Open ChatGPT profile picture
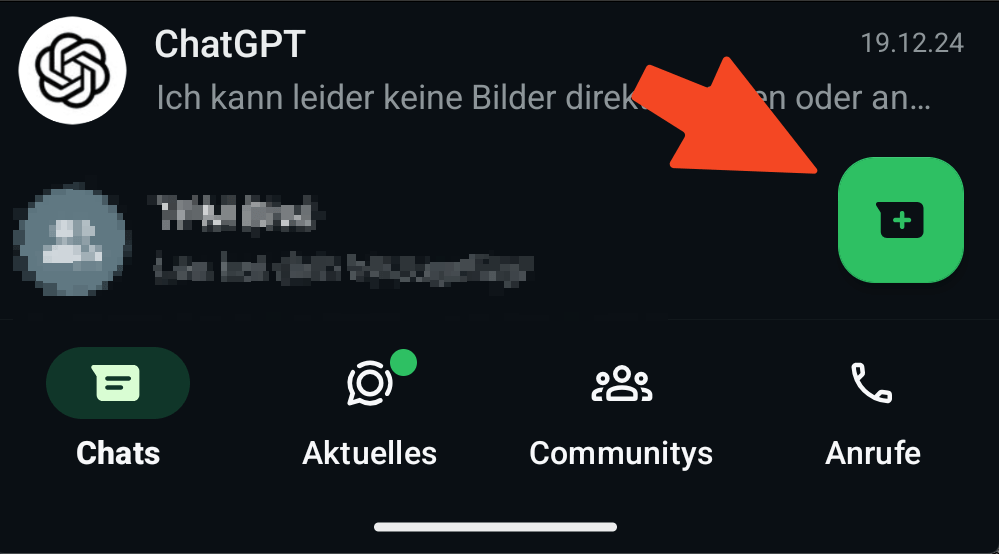The image size is (999, 554). (72, 68)
